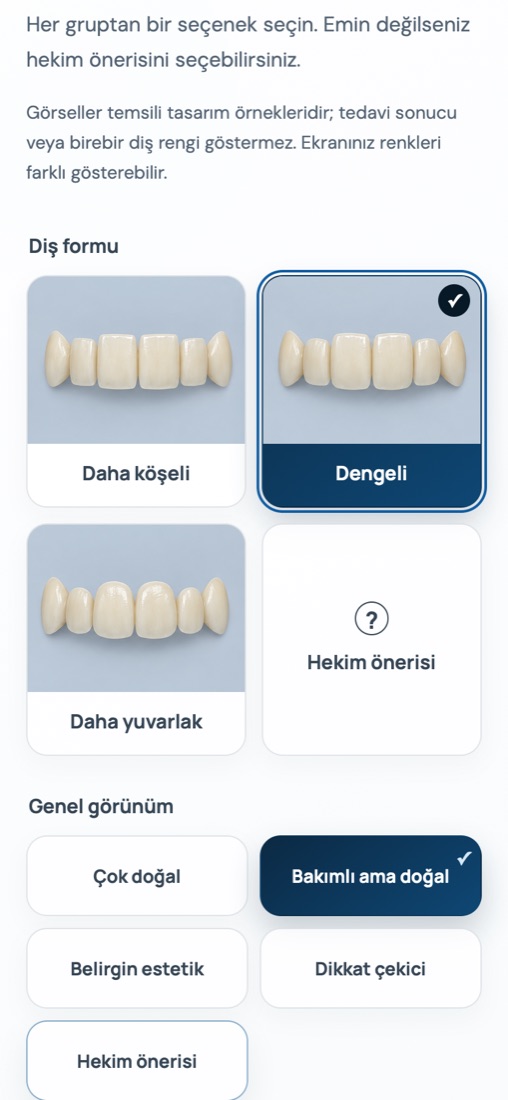Viewport: 508px width, 1100px height.
Task: Tap the Bakımlı ama doğal option
Action: click(x=370, y=876)
